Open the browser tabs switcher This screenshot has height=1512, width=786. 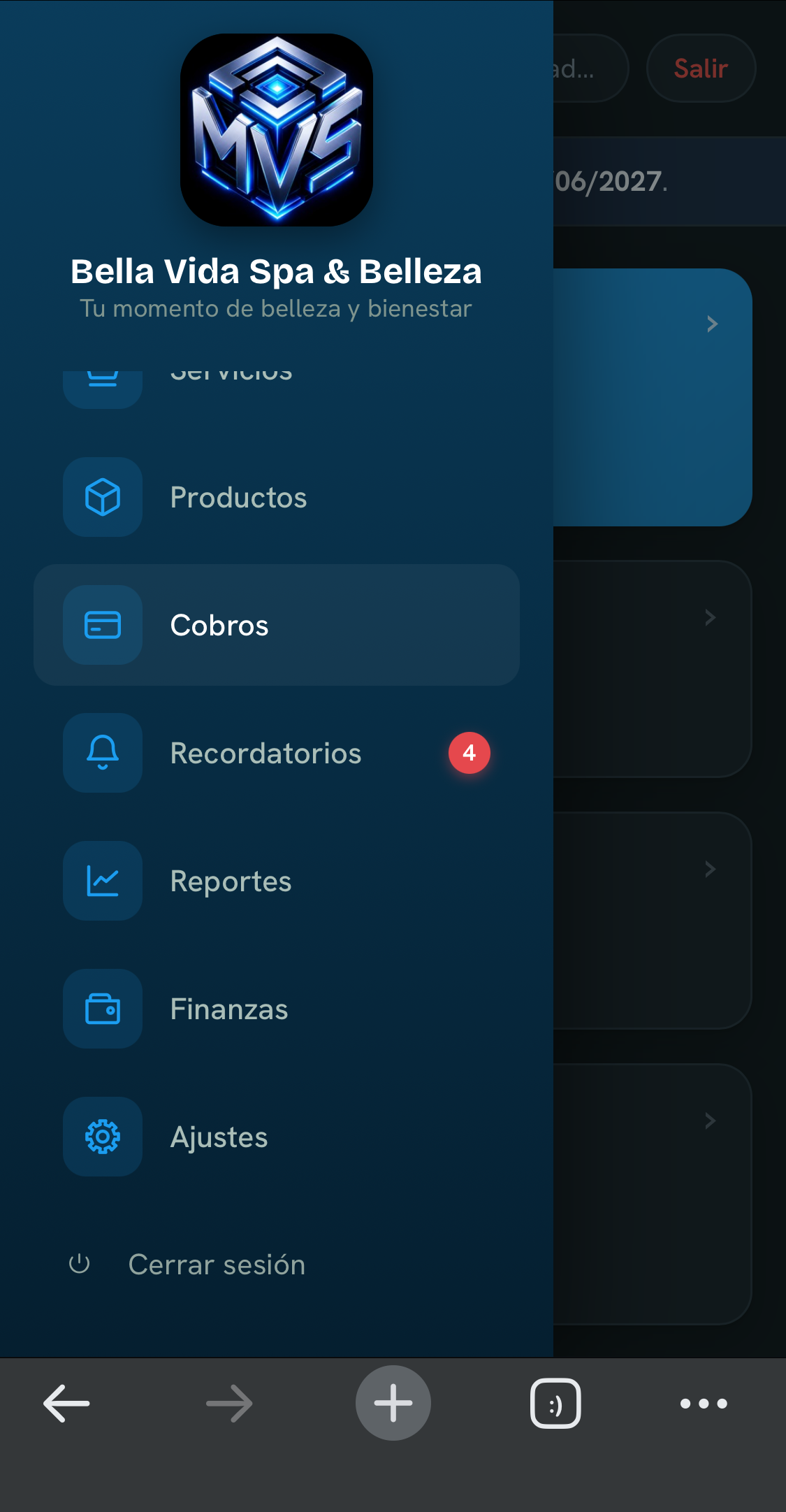click(x=555, y=1403)
